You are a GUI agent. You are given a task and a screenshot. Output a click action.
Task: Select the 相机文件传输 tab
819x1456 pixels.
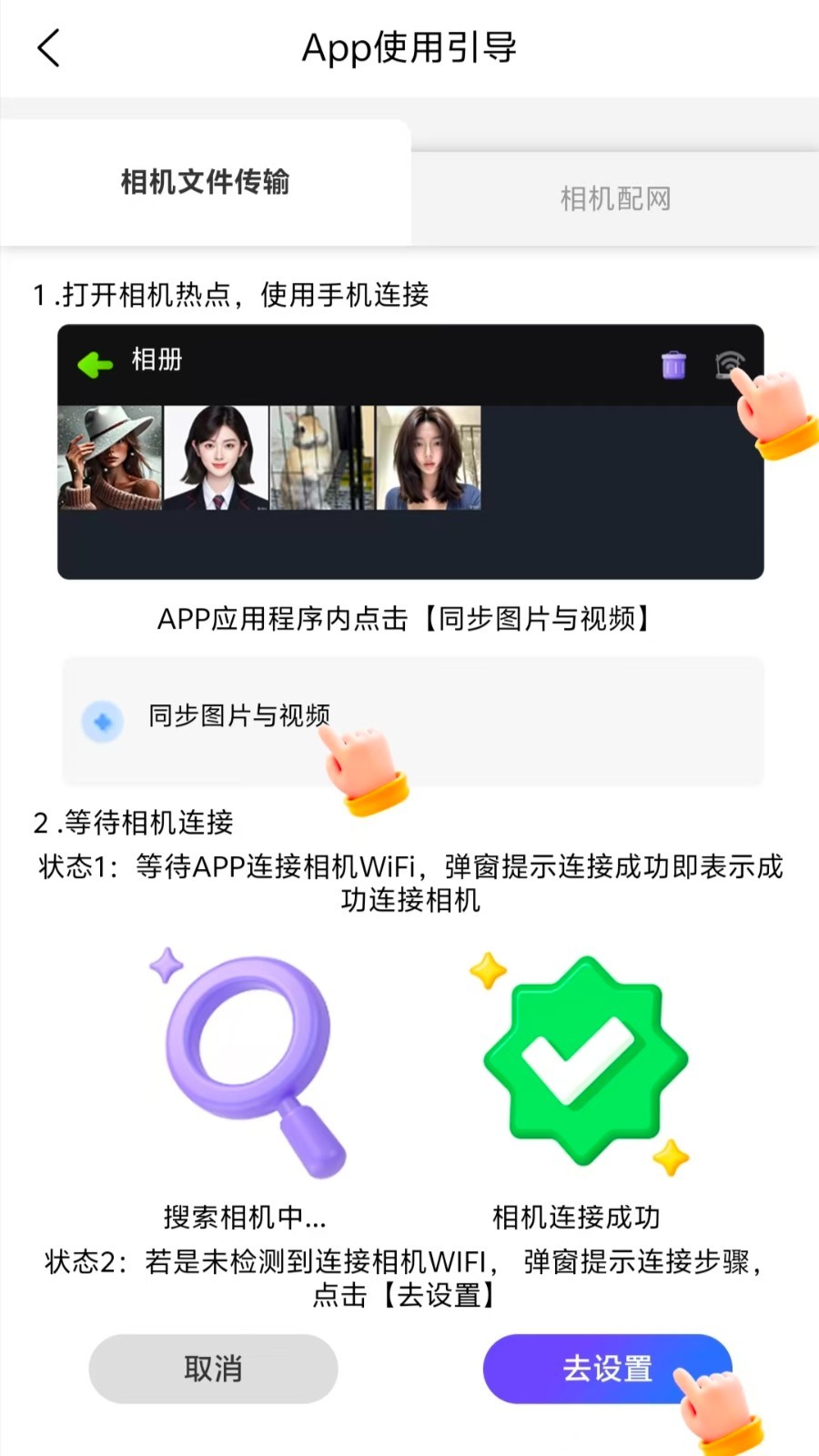click(206, 182)
